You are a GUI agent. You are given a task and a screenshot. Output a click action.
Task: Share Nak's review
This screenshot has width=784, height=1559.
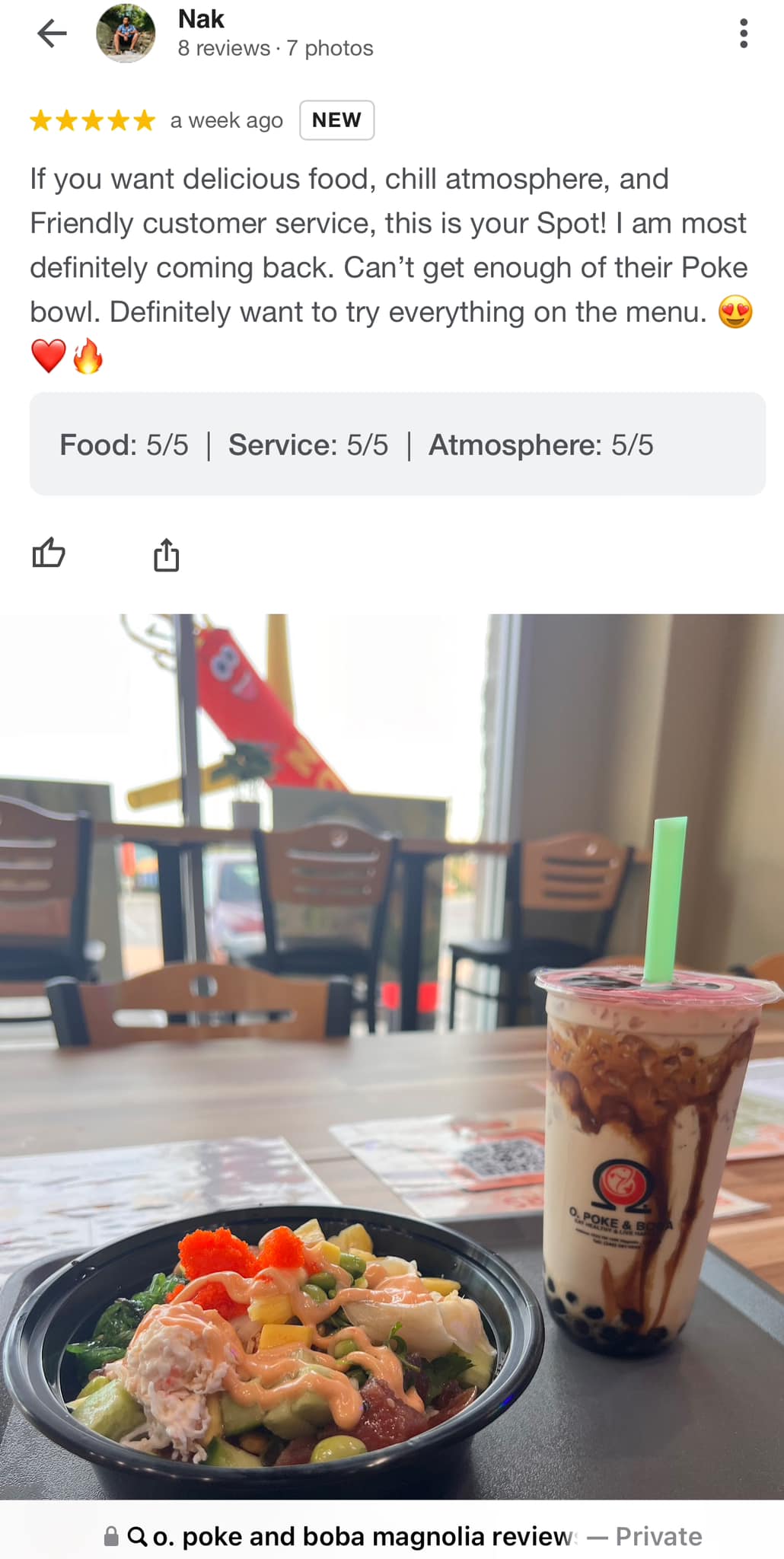(166, 554)
